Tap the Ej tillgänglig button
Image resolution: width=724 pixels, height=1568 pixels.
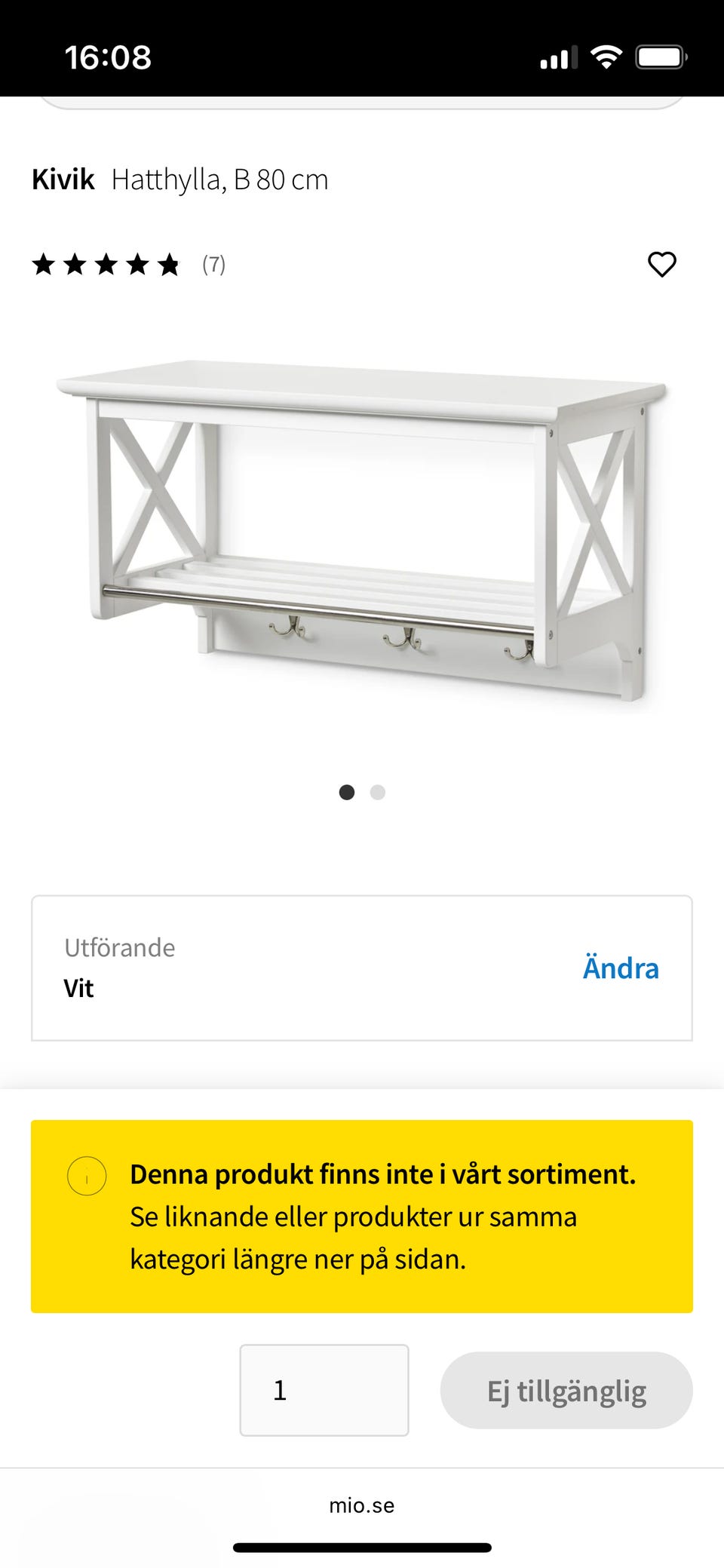pyautogui.click(x=566, y=1390)
